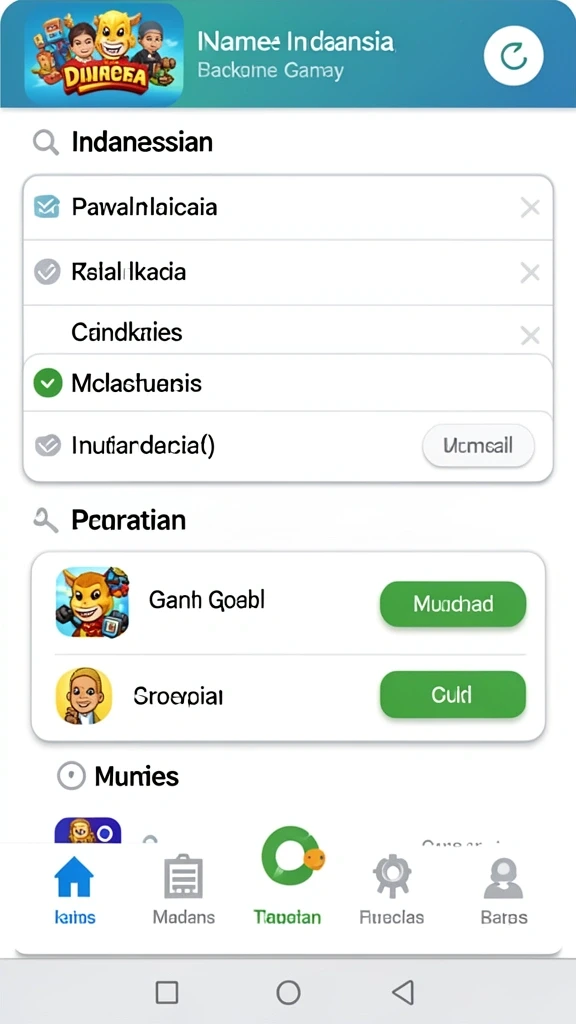The image size is (576, 1024).
Task: Remove the Ralal lkacia row
Action: tap(530, 272)
